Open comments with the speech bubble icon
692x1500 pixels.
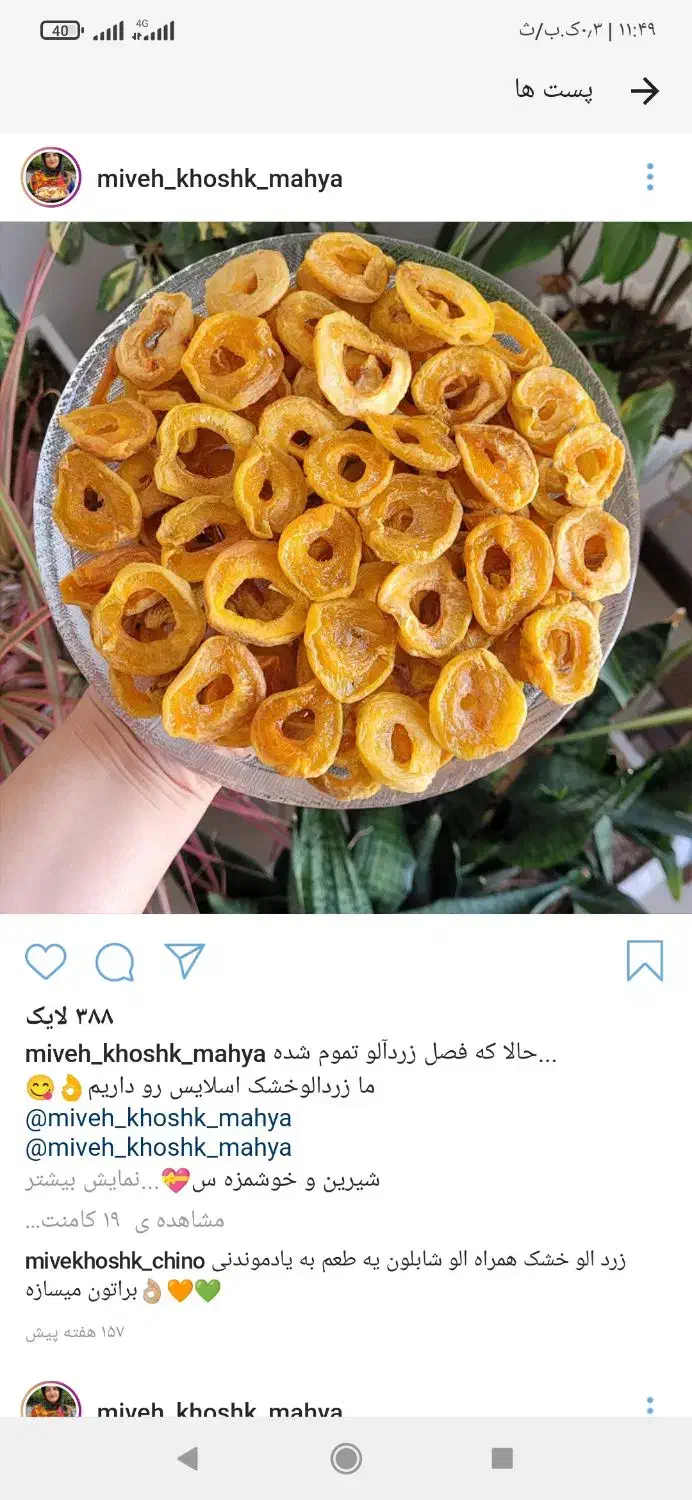point(115,962)
